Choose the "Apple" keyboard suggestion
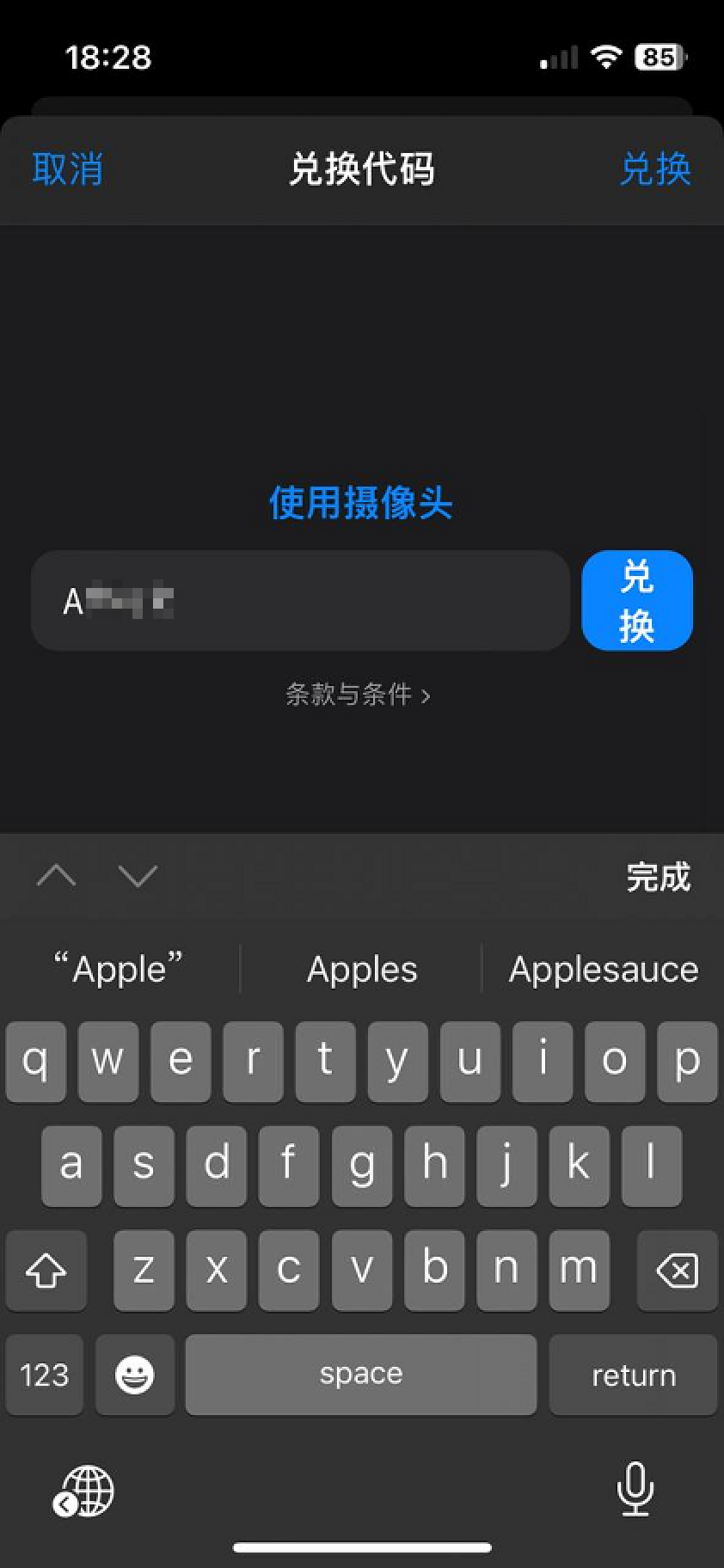Image resolution: width=724 pixels, height=1568 pixels. pos(119,969)
